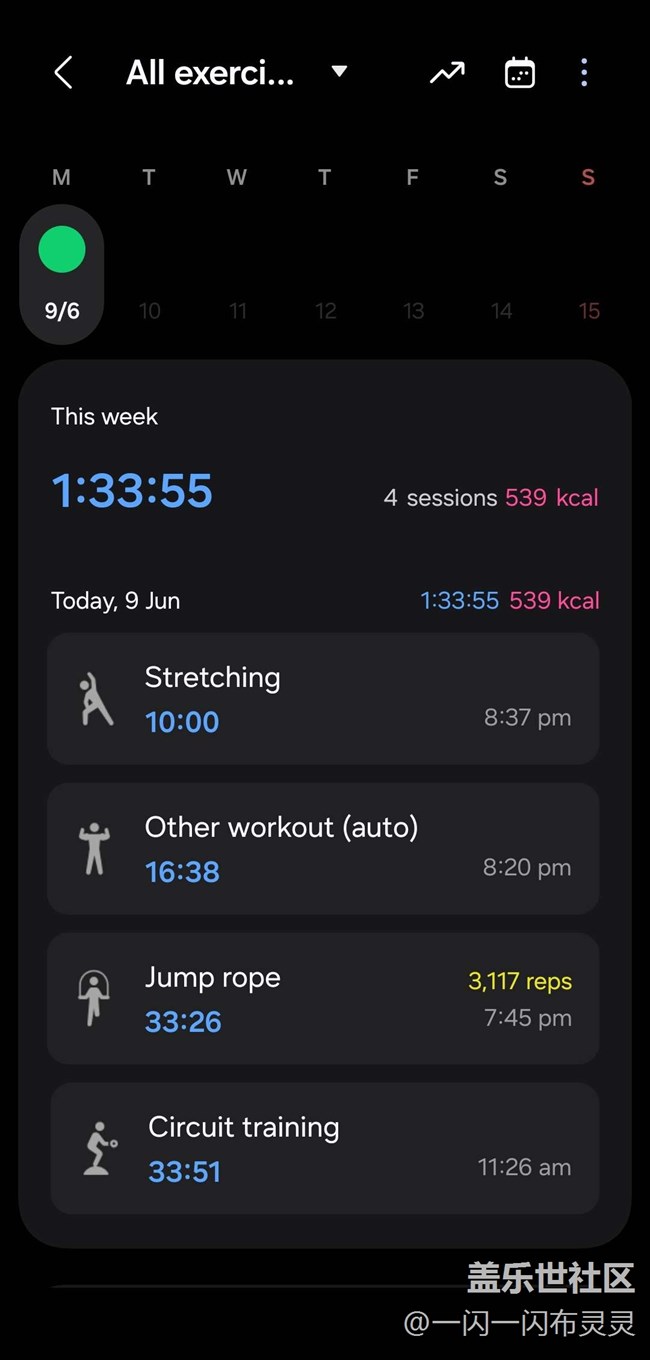Viewport: 650px width, 1360px height.
Task: Open the calendar view icon
Action: coord(519,73)
